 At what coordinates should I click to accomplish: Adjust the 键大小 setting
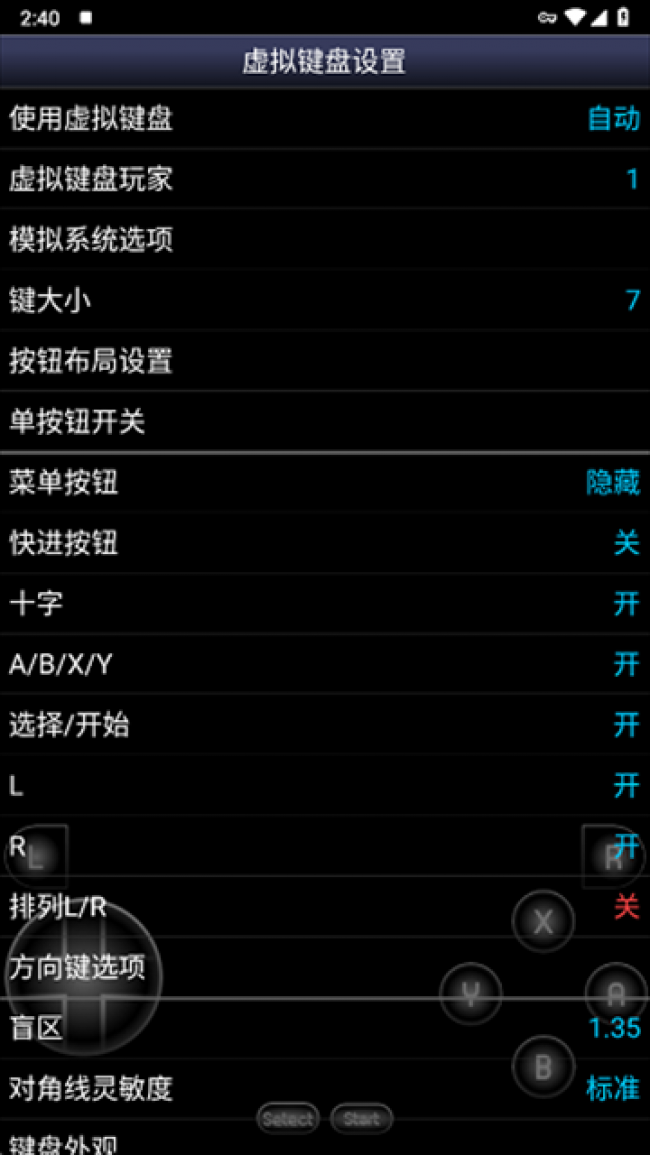tap(325, 300)
